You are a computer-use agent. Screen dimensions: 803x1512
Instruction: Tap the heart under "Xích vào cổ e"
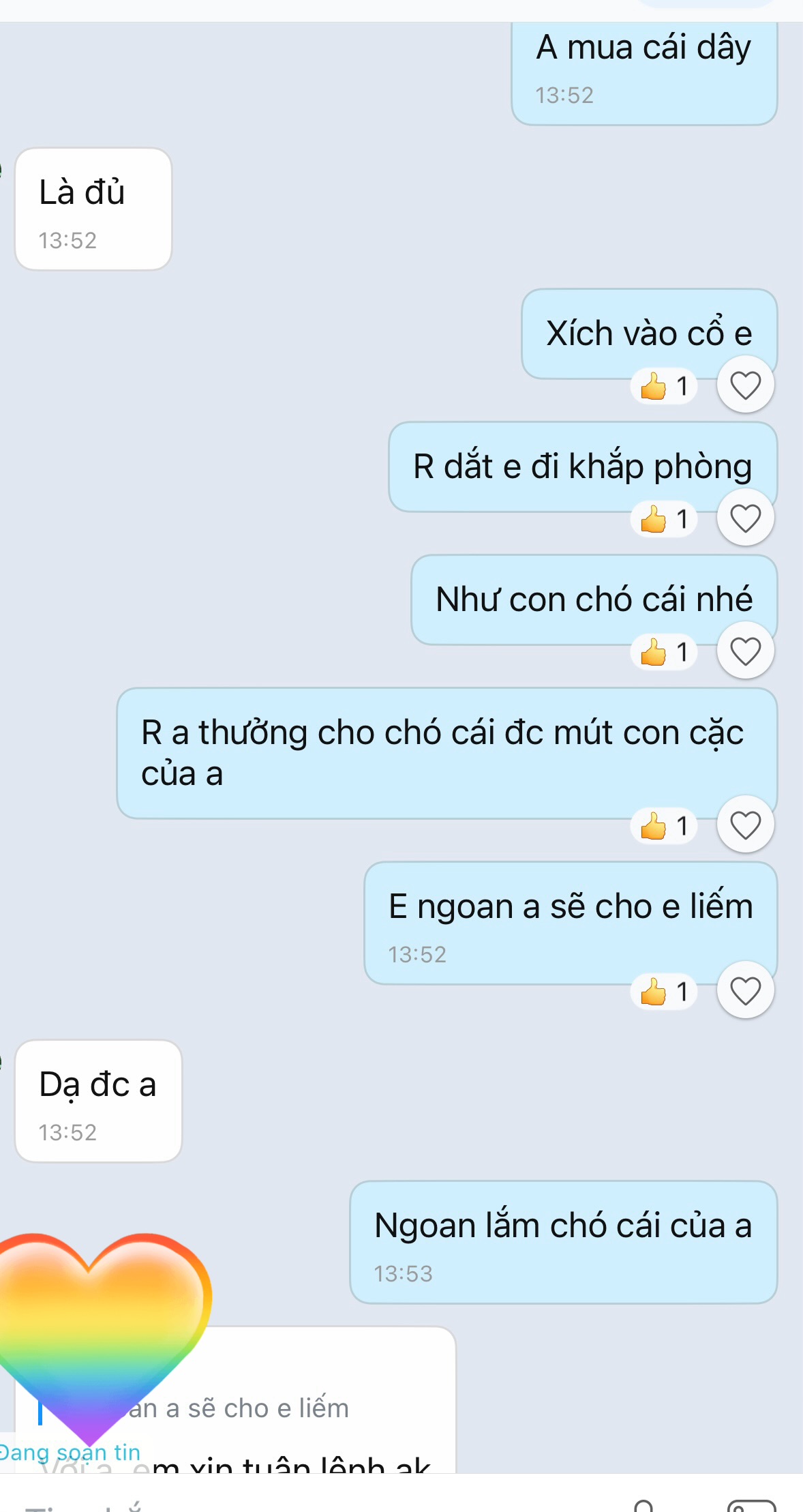click(x=745, y=385)
